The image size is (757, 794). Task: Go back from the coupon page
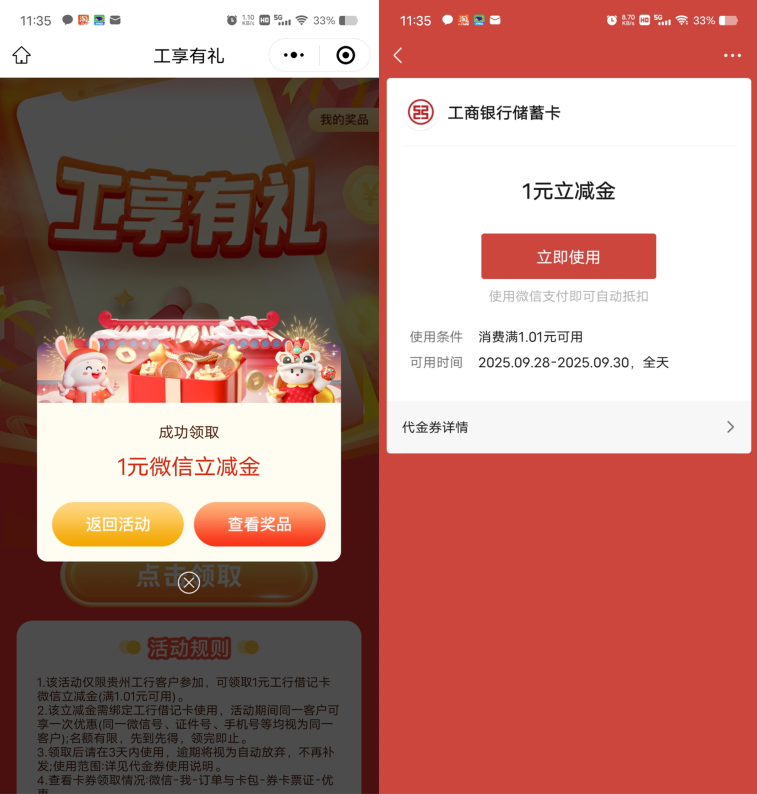click(398, 56)
